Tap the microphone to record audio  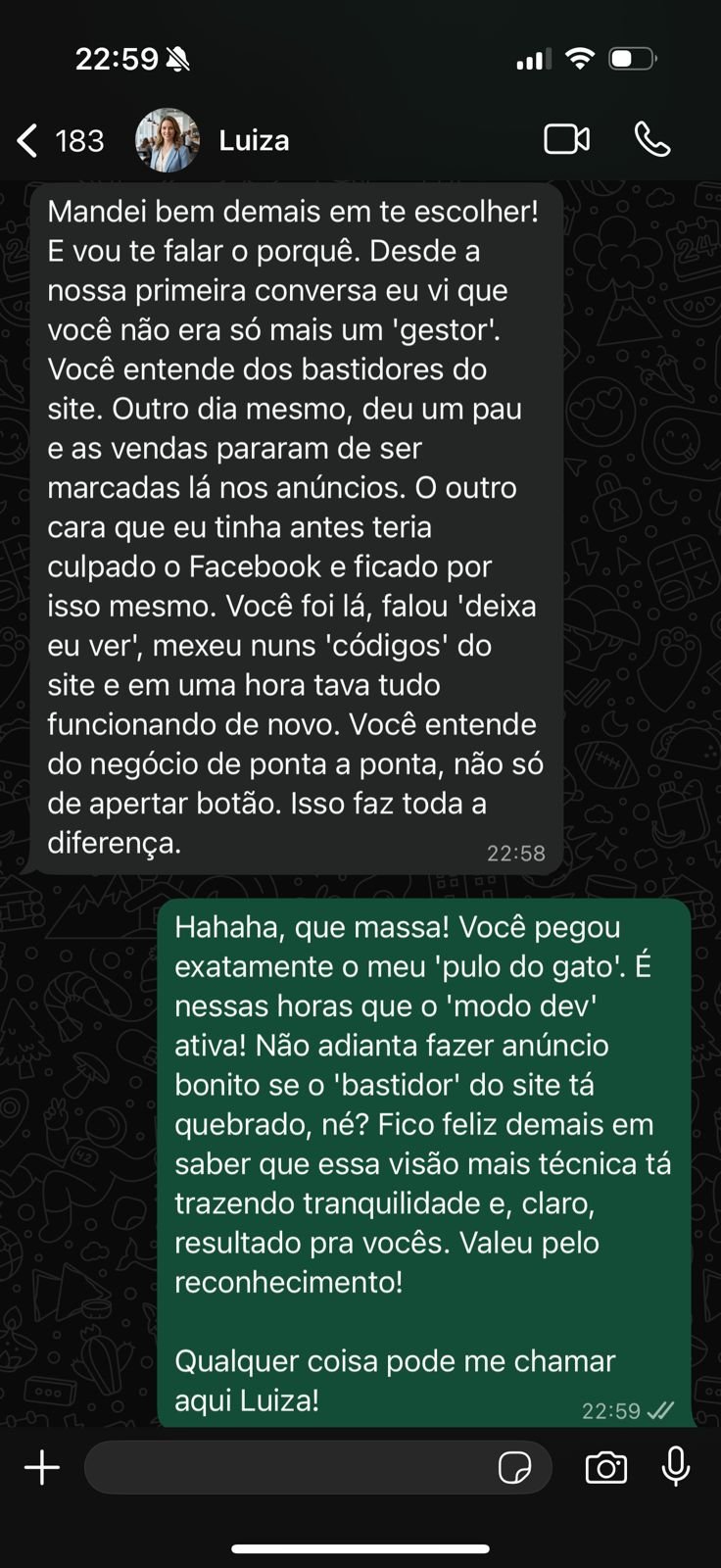[x=676, y=1467]
